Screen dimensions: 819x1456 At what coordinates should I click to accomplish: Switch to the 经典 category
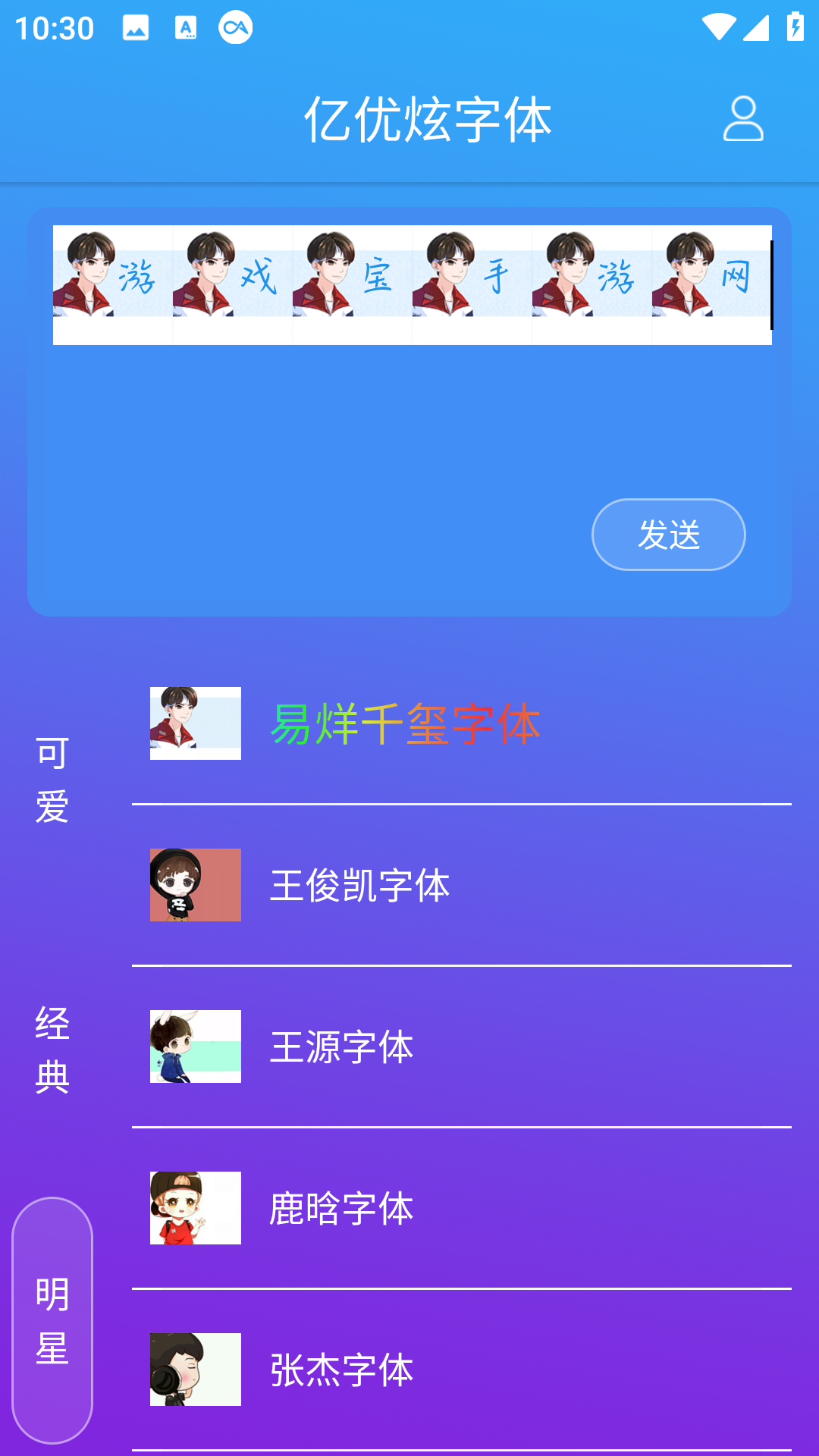click(52, 1050)
